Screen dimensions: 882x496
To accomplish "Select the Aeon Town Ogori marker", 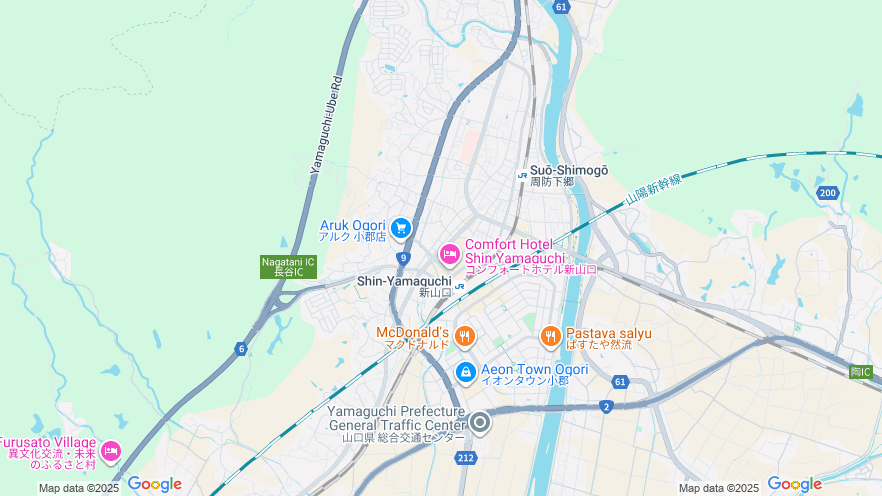I will (466, 373).
